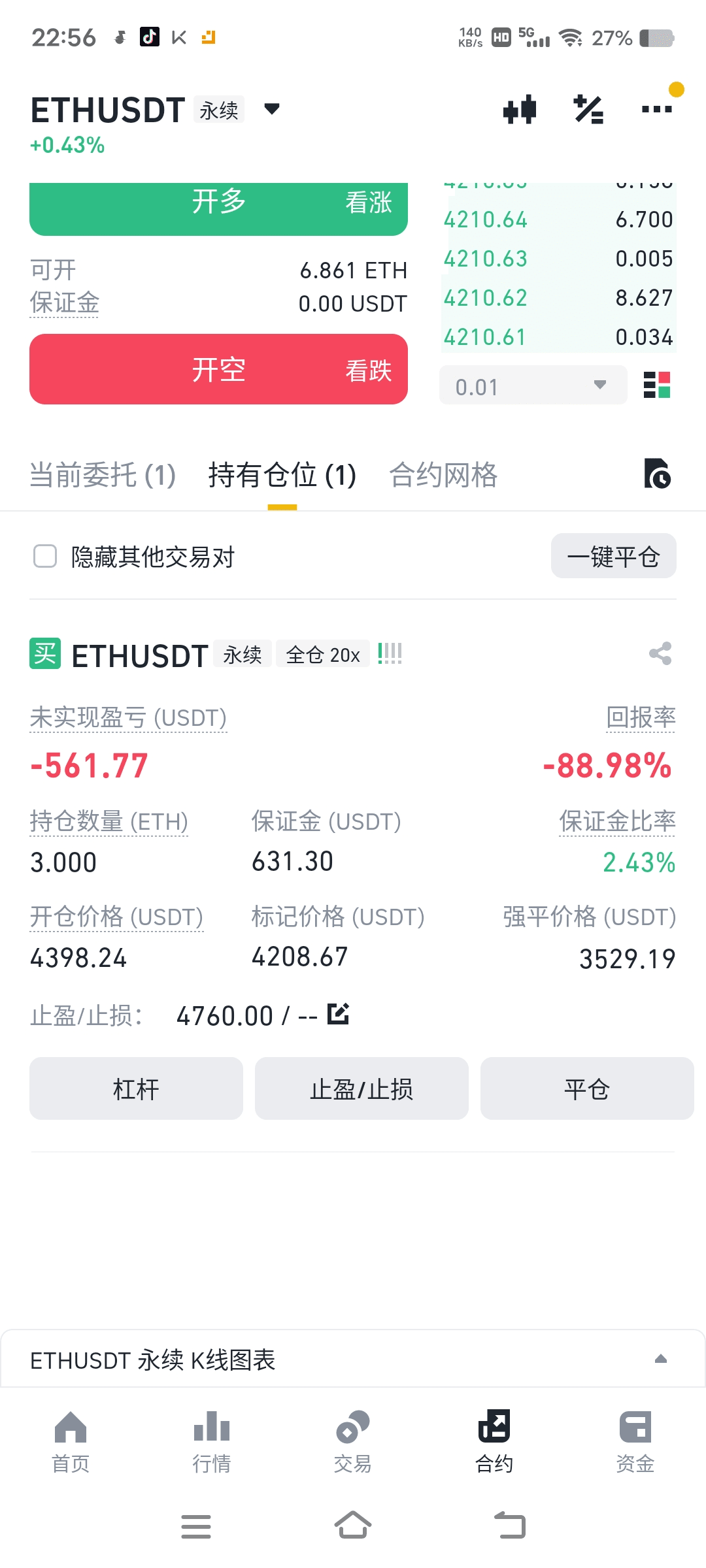
Task: Tap the red 开空 (open short) button
Action: coord(218,369)
